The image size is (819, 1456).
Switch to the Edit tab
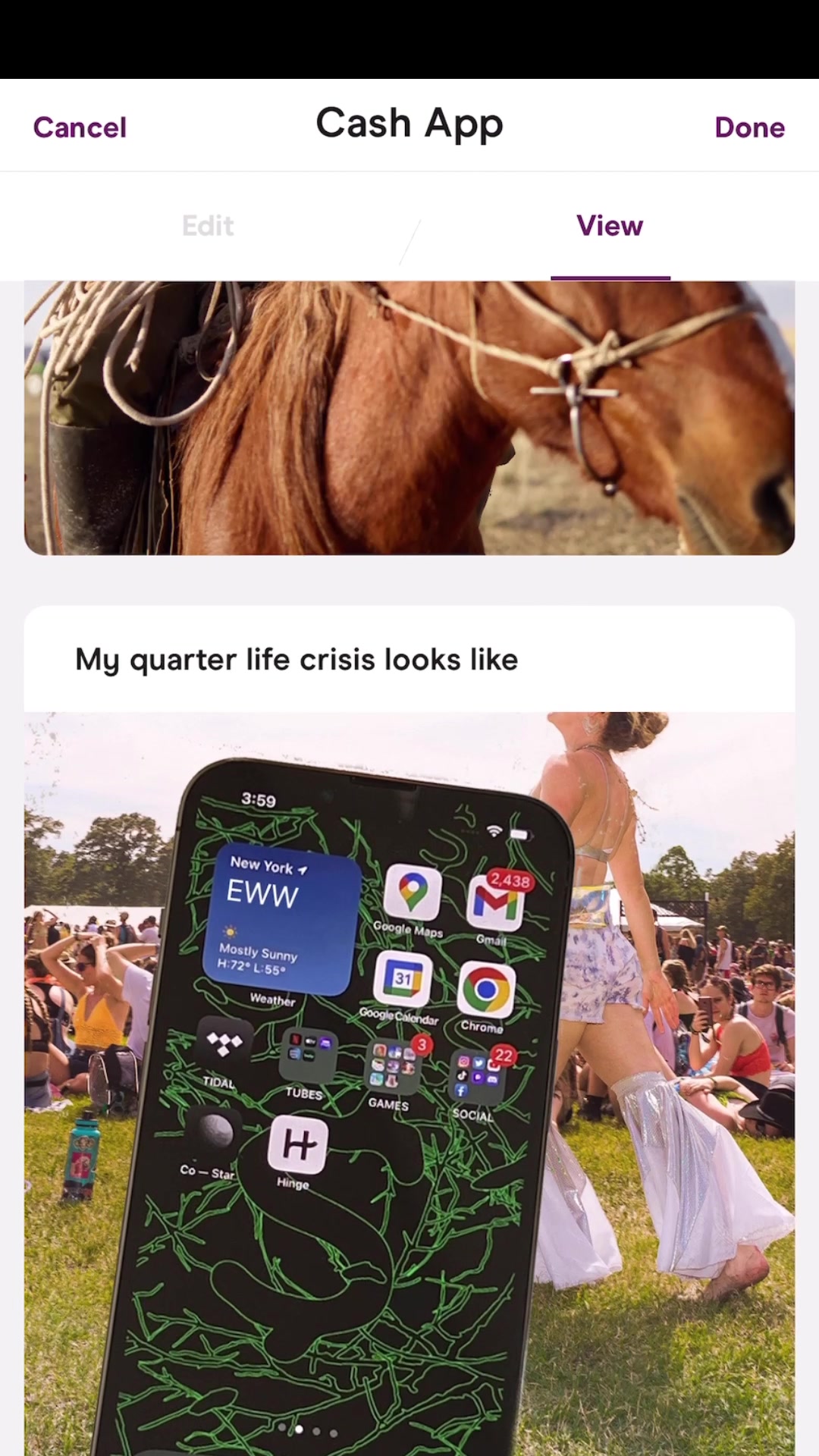pyautogui.click(x=208, y=226)
